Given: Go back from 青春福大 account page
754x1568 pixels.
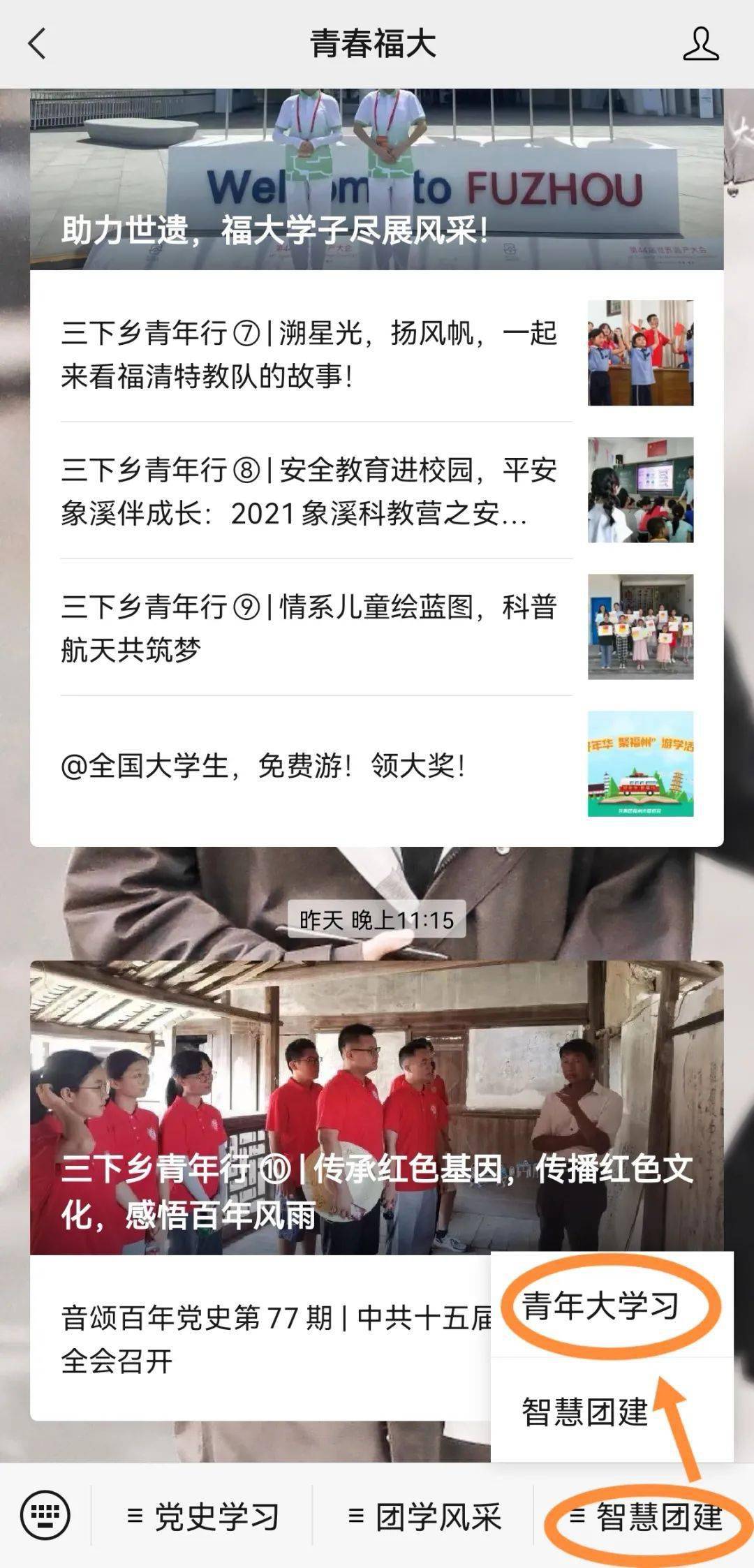Looking at the screenshot, I should 36,43.
